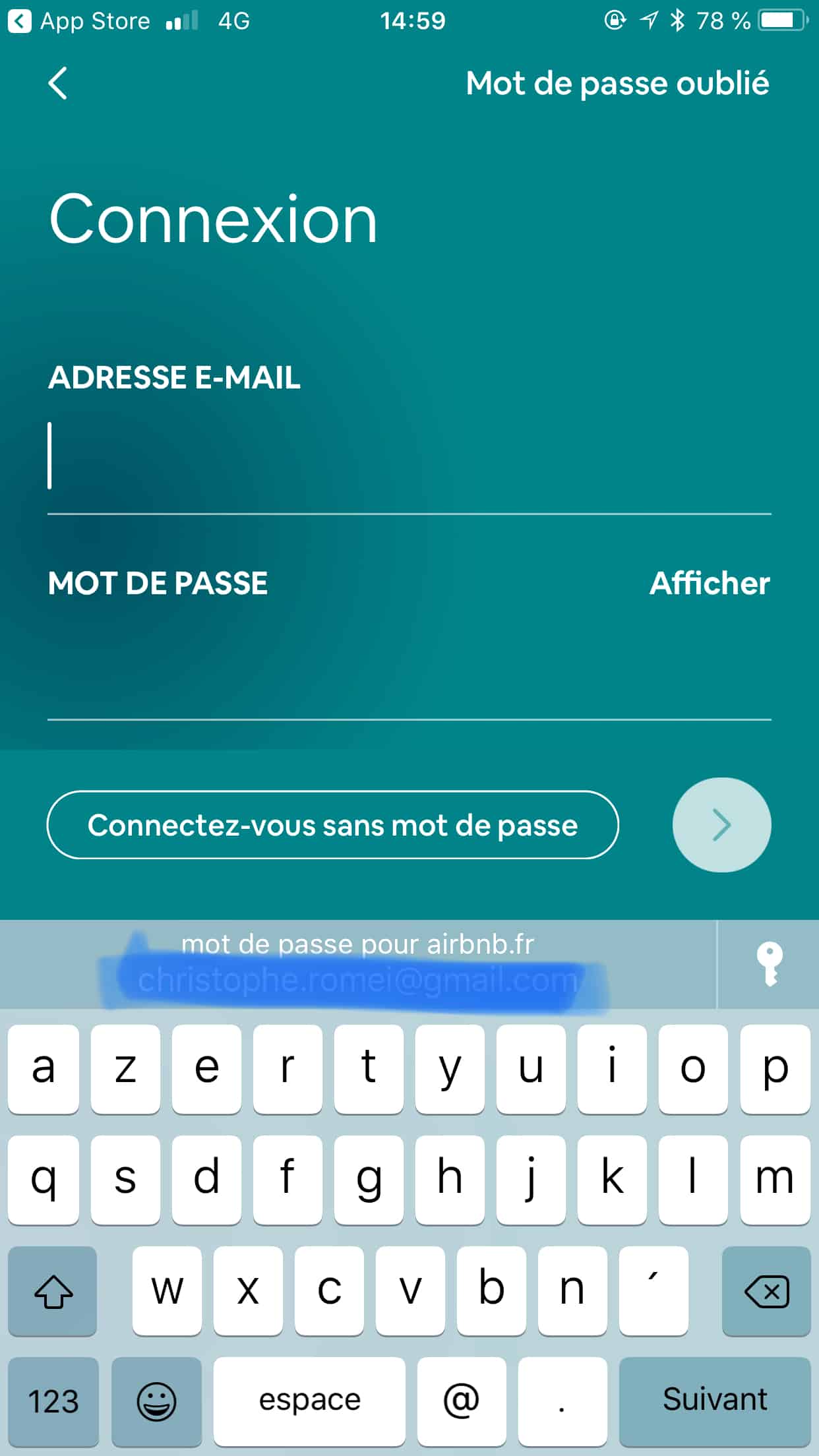
Task: Submit login with the round arrow button
Action: (x=721, y=825)
